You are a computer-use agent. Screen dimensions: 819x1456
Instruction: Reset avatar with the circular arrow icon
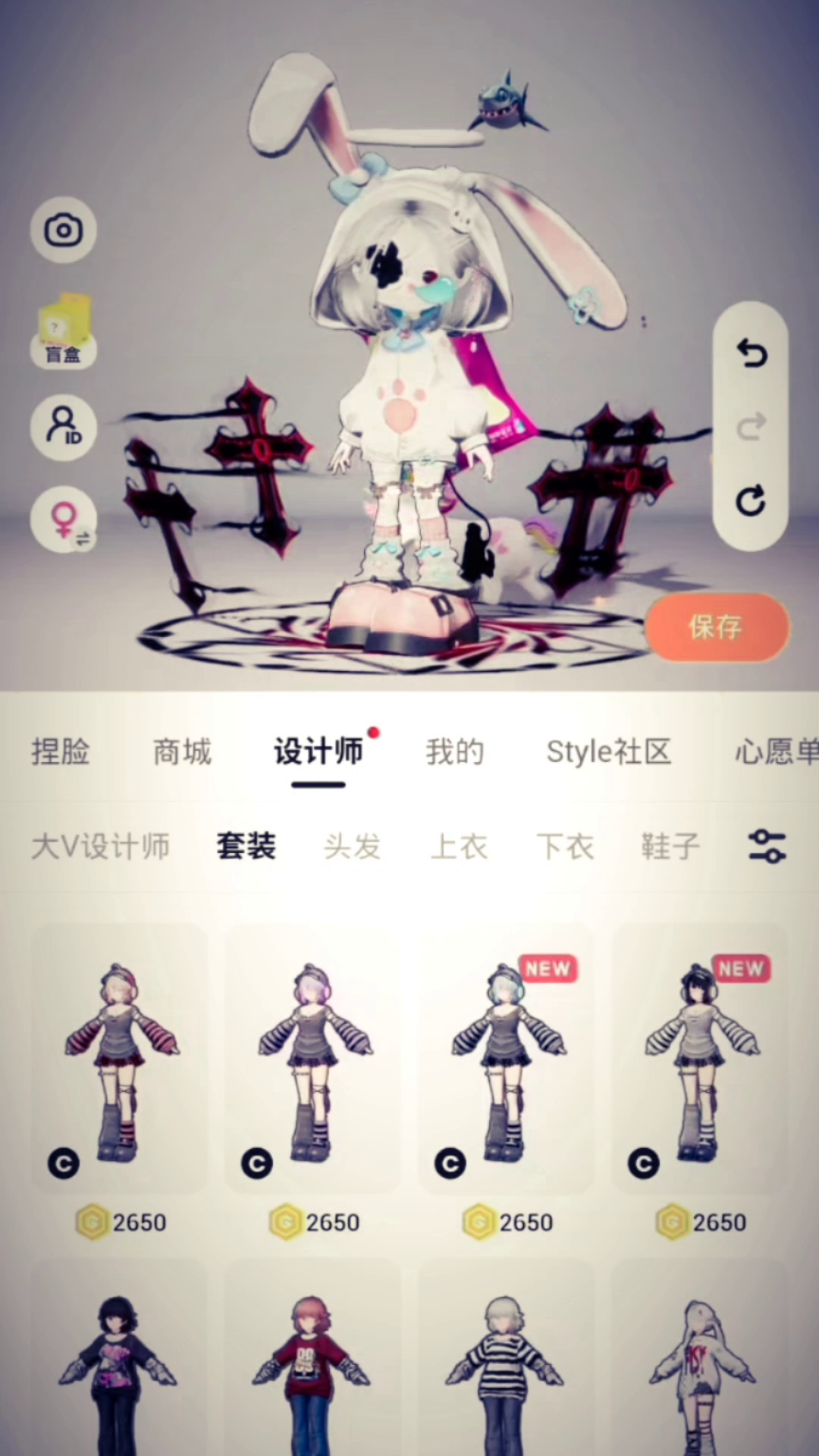coord(751,500)
